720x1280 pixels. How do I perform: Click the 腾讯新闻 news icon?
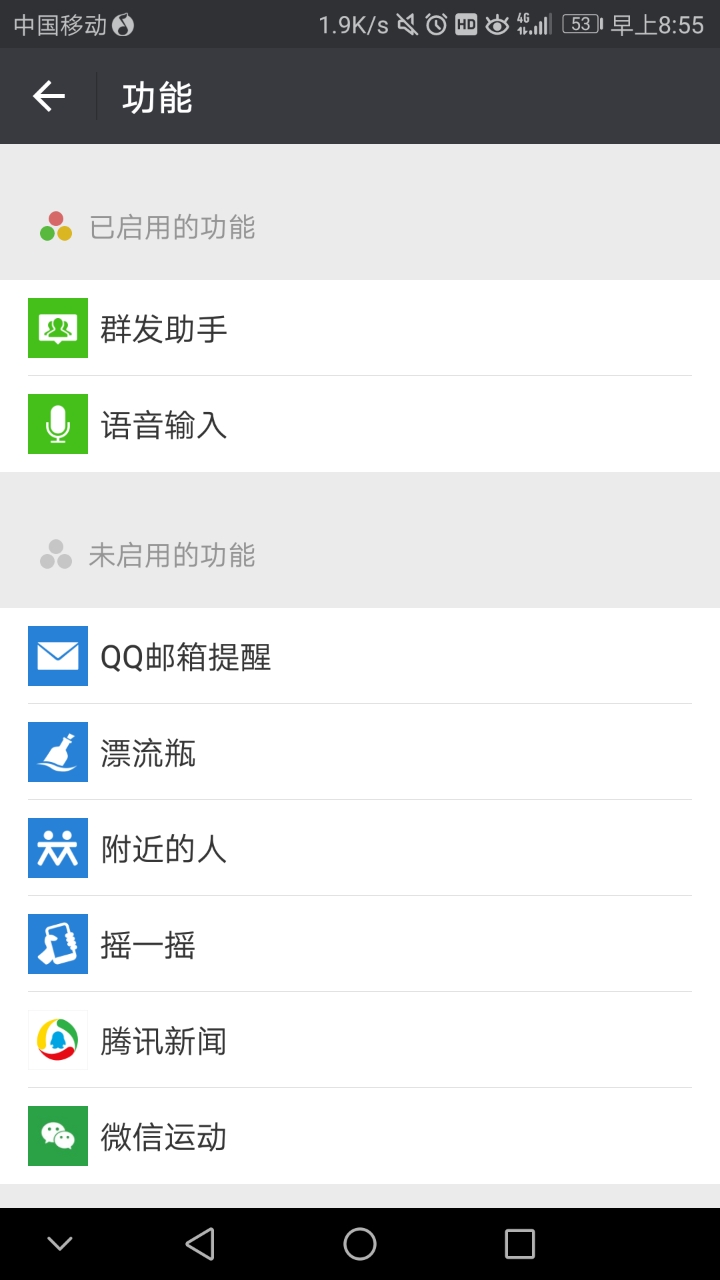point(57,1040)
